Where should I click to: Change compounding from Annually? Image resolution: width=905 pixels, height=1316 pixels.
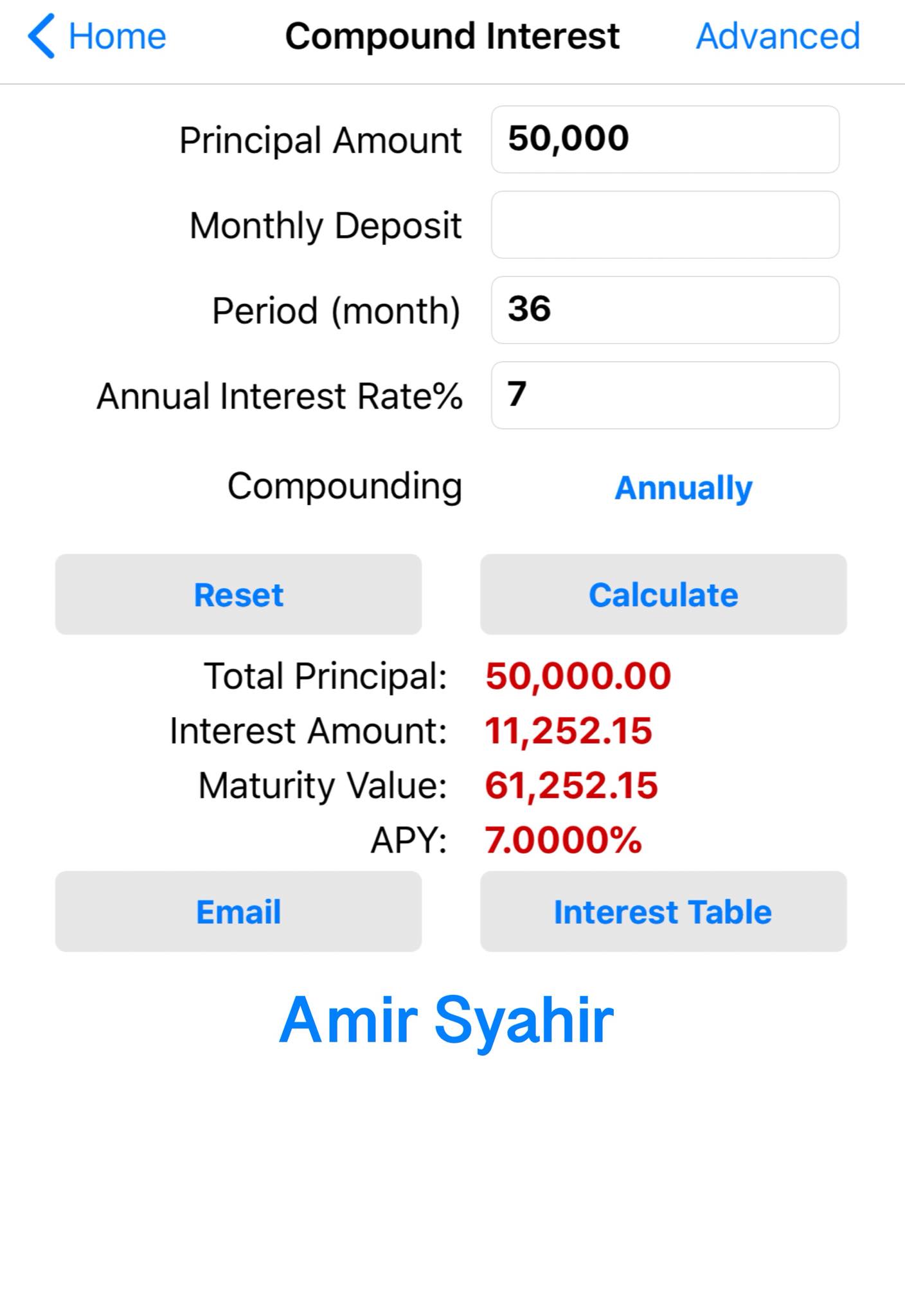(683, 488)
